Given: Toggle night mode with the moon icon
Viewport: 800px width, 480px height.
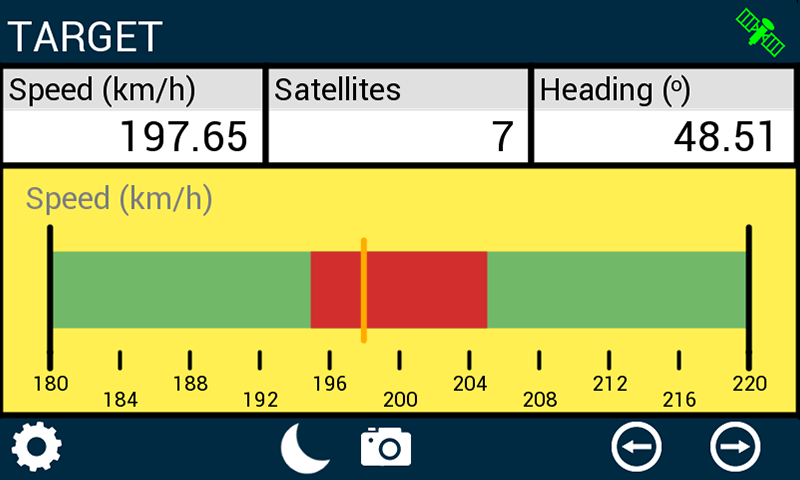Looking at the screenshot, I should (304, 447).
